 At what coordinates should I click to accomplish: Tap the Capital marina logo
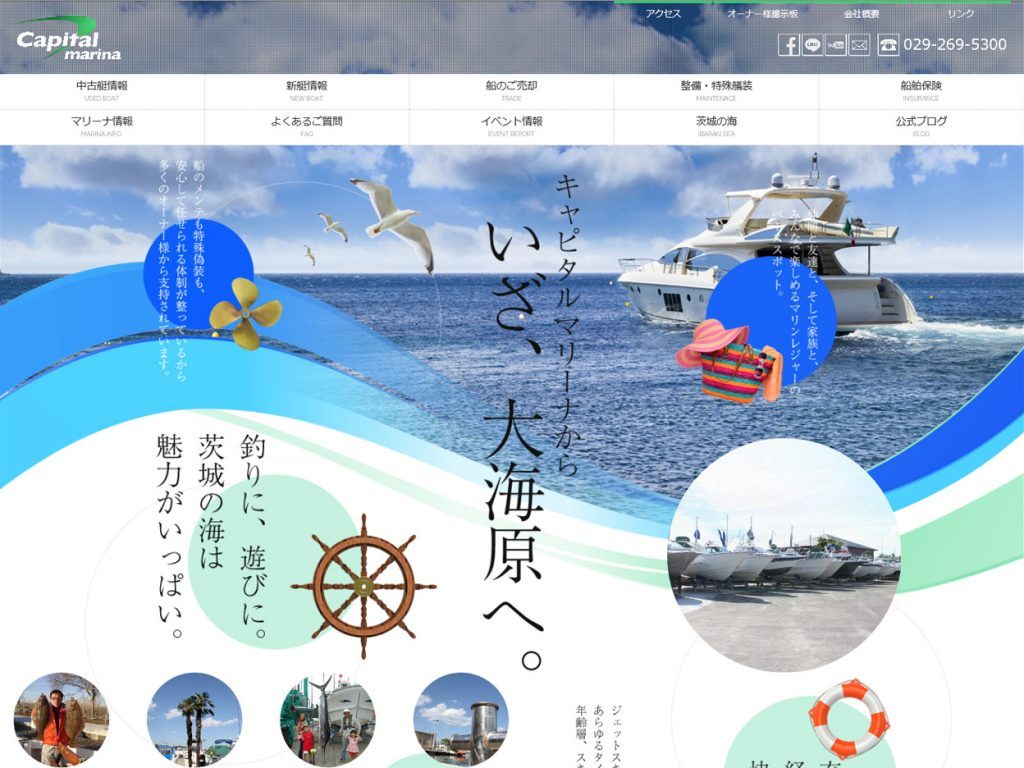tap(68, 40)
